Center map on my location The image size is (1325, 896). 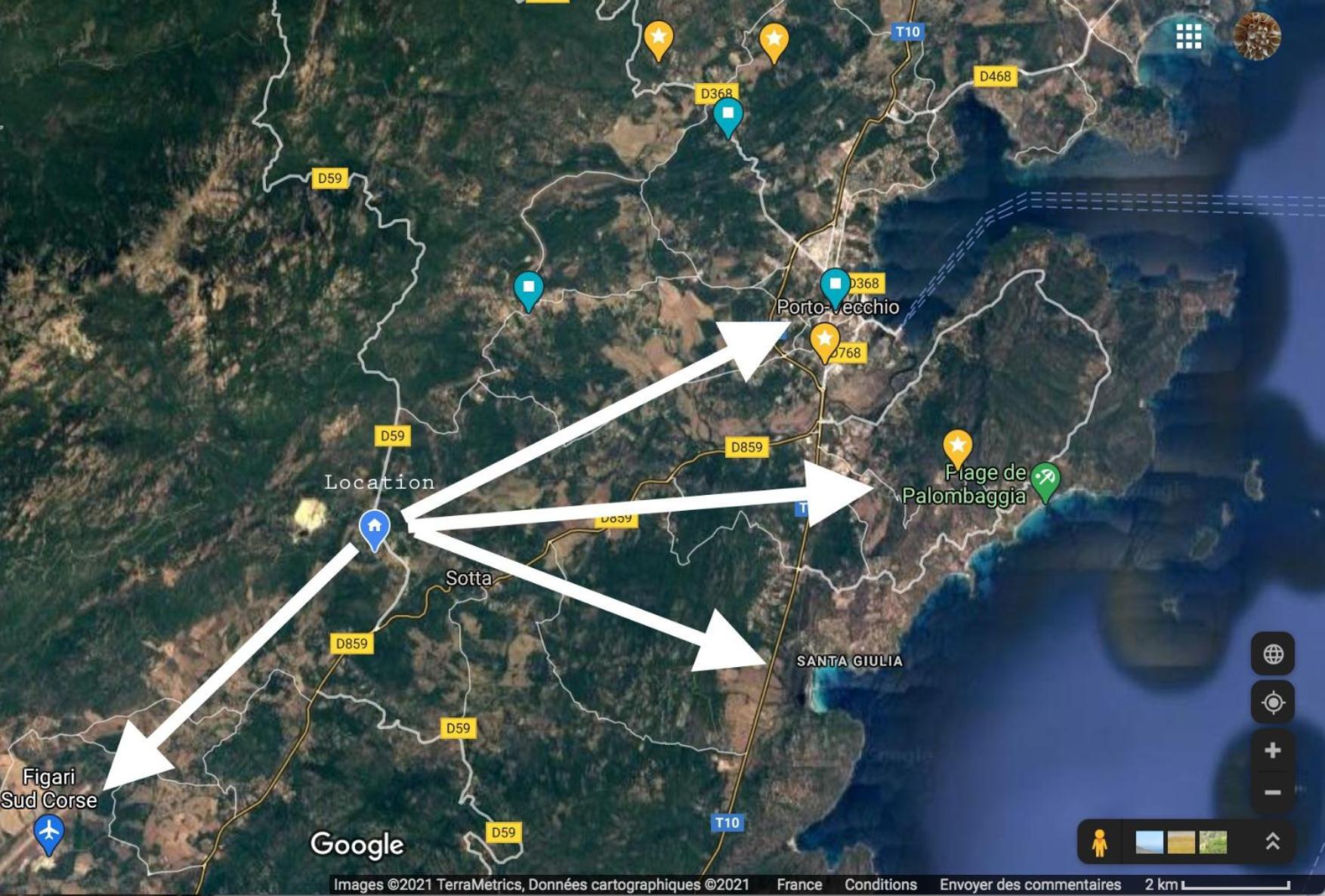[1273, 703]
